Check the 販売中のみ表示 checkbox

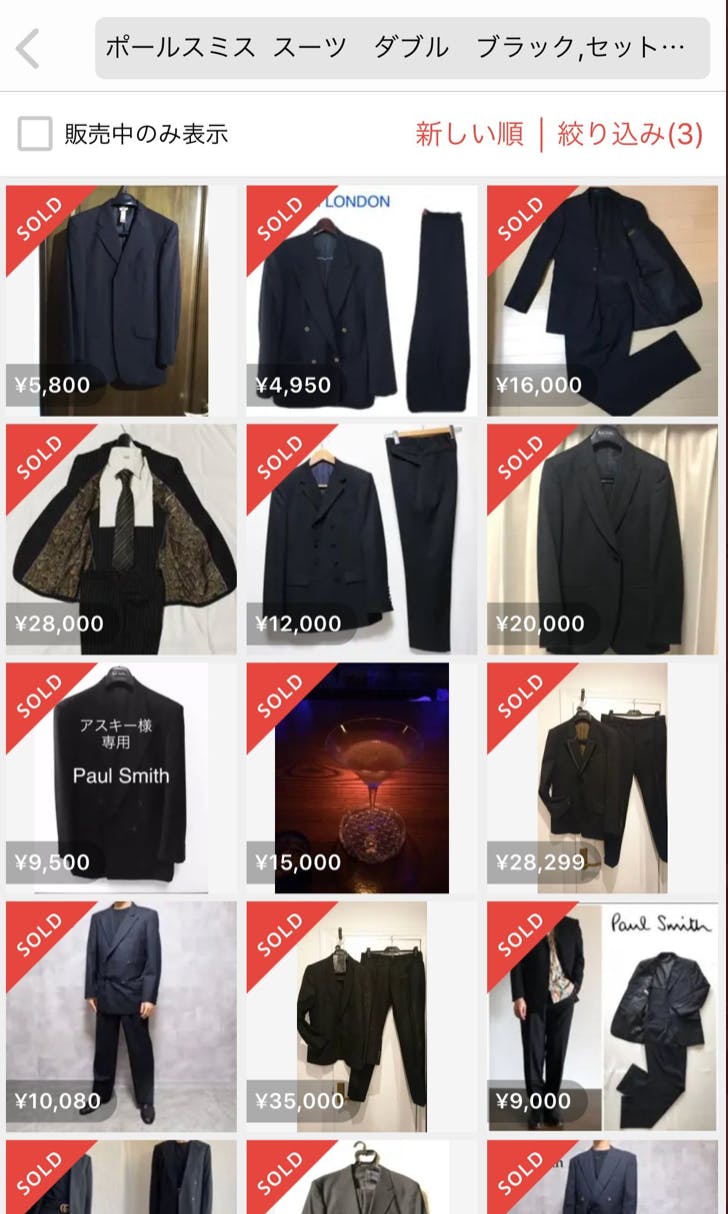coord(35,134)
